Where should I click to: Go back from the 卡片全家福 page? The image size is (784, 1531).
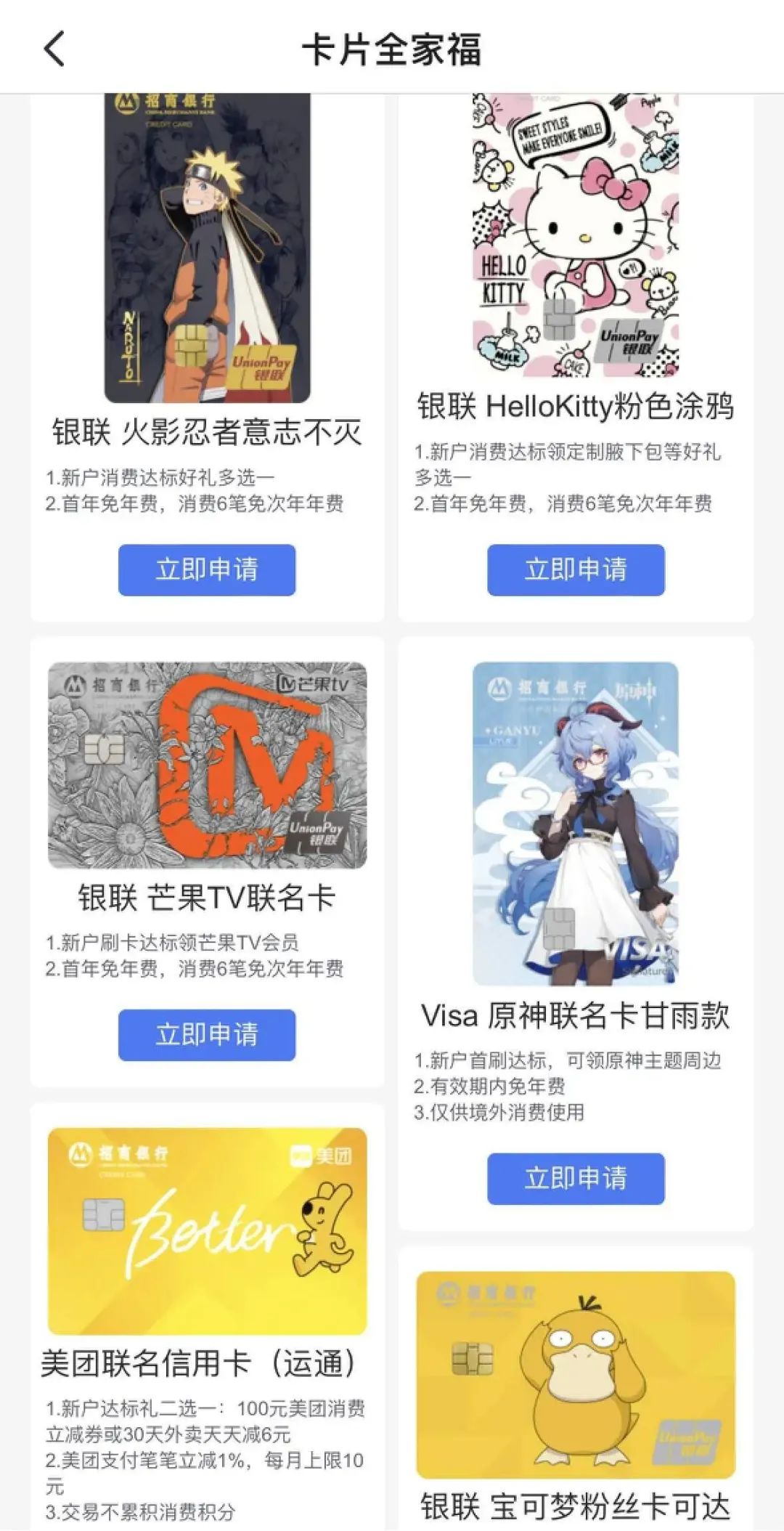click(54, 49)
